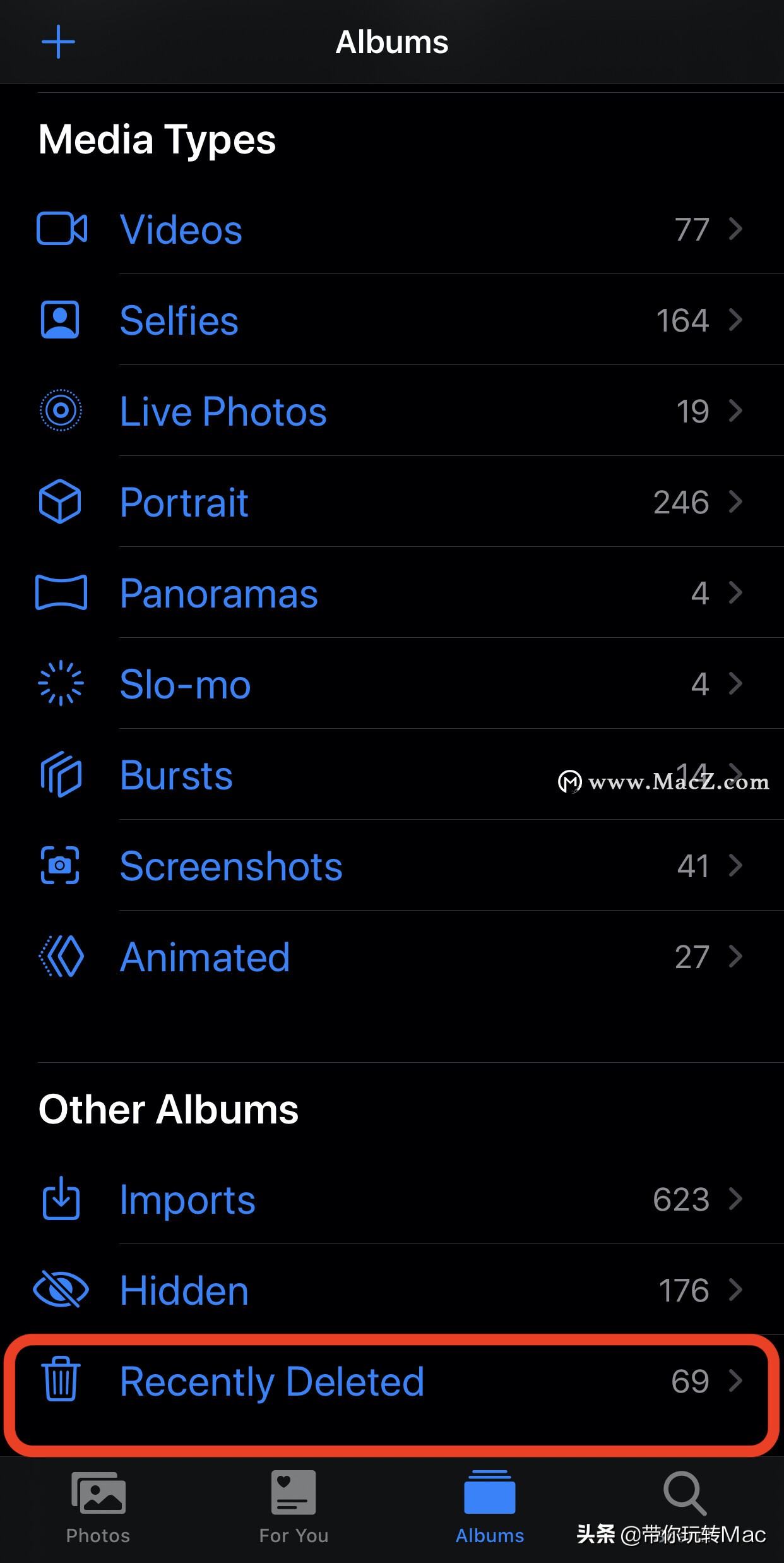Tap the Imports download icon

click(x=61, y=1199)
